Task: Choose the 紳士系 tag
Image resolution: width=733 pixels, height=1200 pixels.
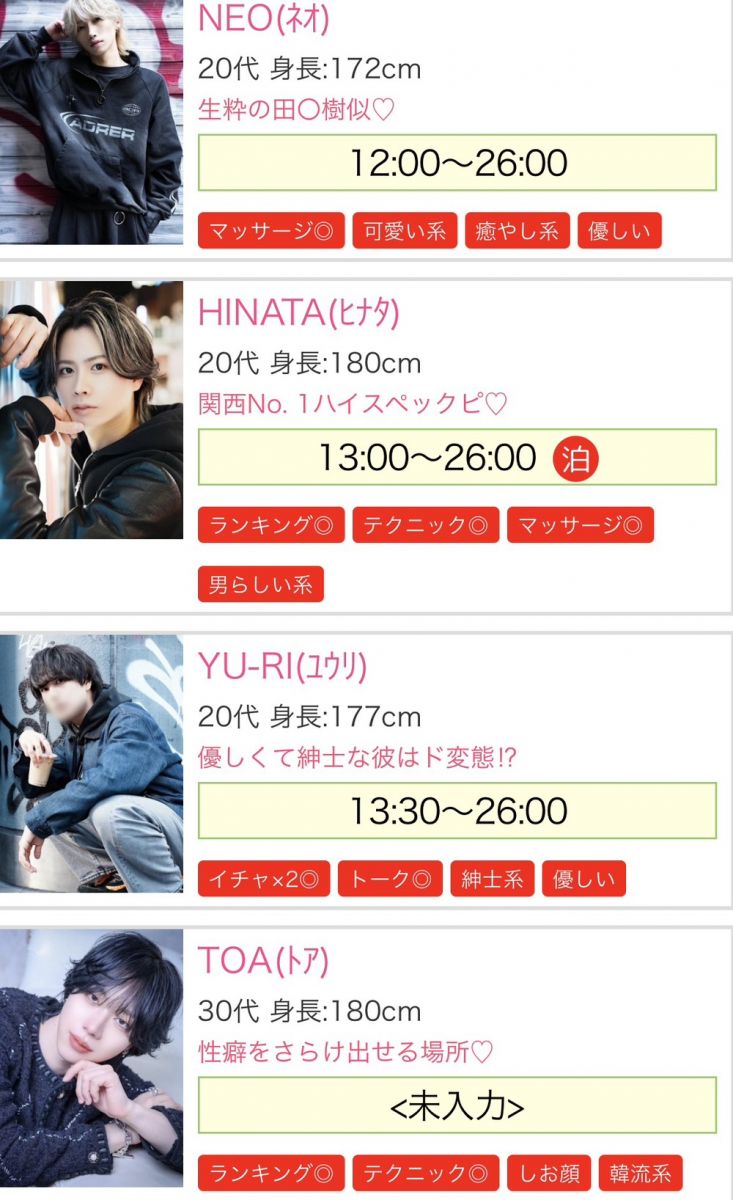Action: 492,879
